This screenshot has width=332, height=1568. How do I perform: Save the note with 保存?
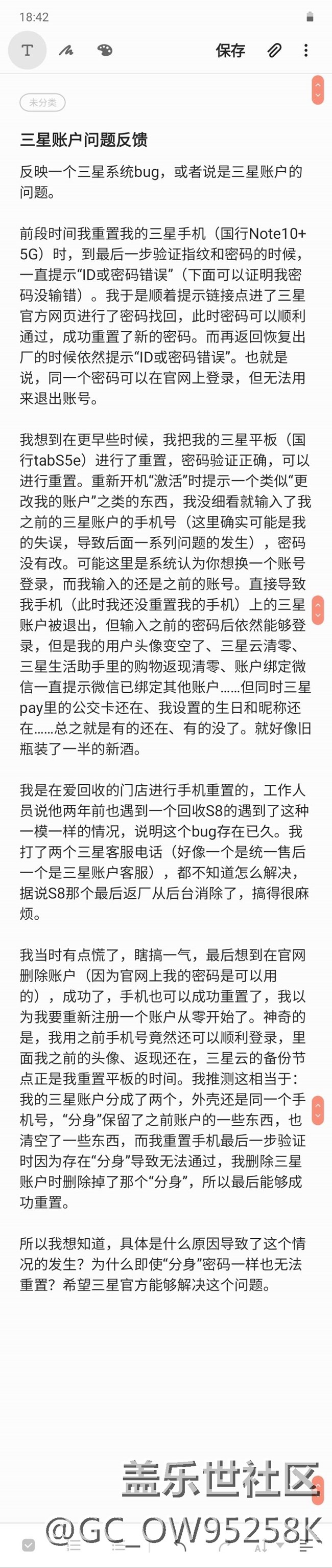click(230, 51)
